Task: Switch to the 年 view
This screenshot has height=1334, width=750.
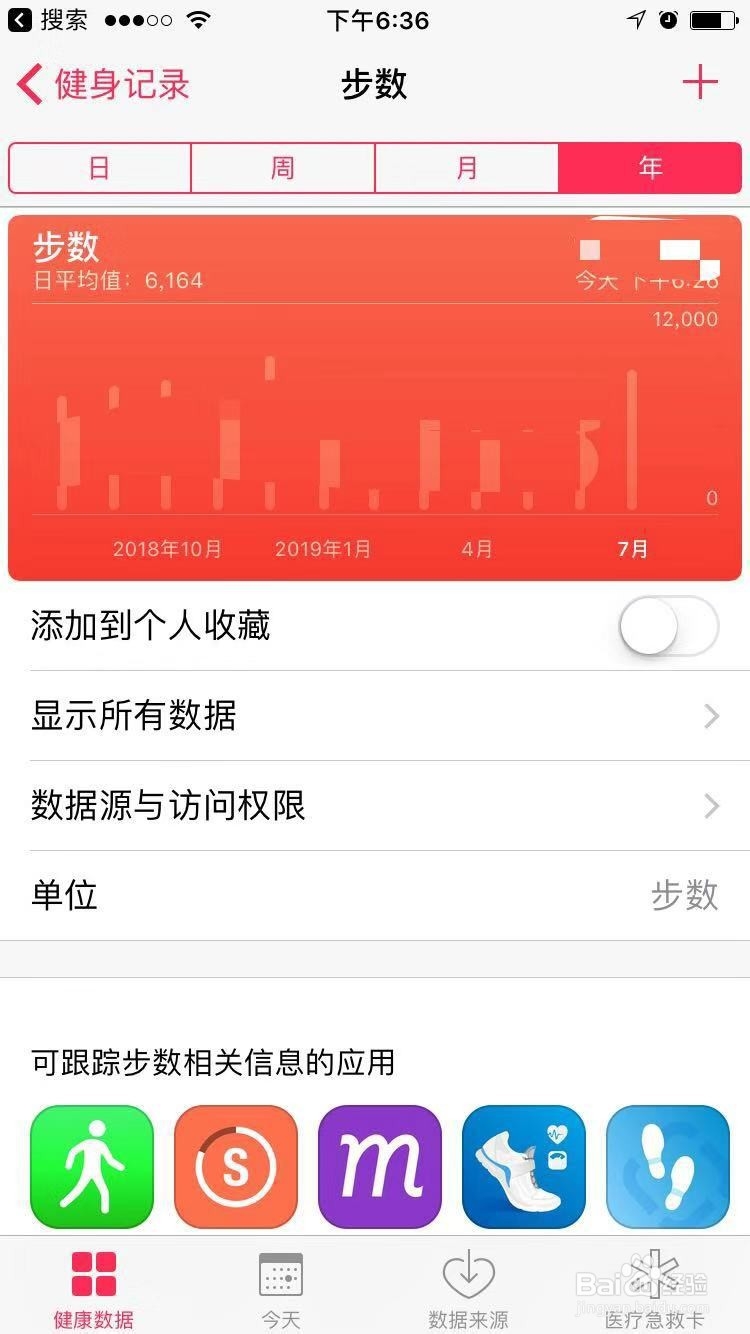Action: pos(650,168)
